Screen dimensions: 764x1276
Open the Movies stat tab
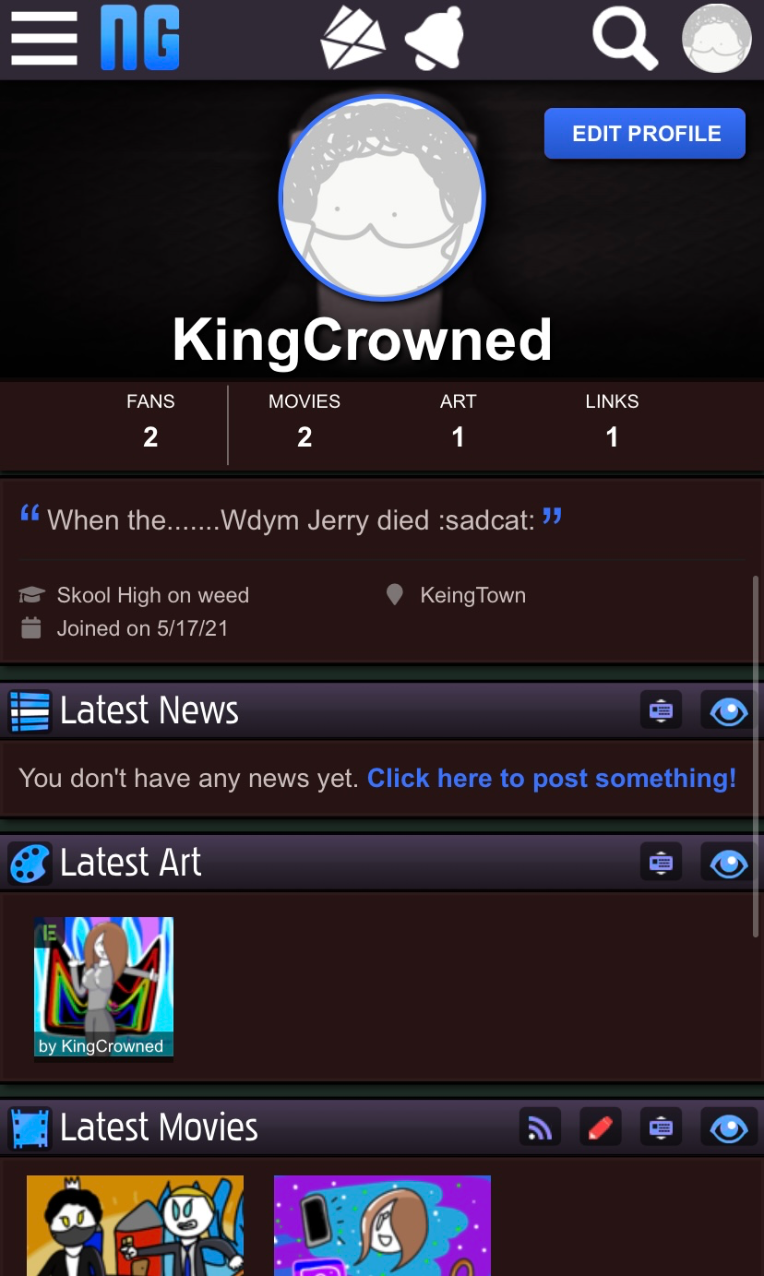(304, 421)
